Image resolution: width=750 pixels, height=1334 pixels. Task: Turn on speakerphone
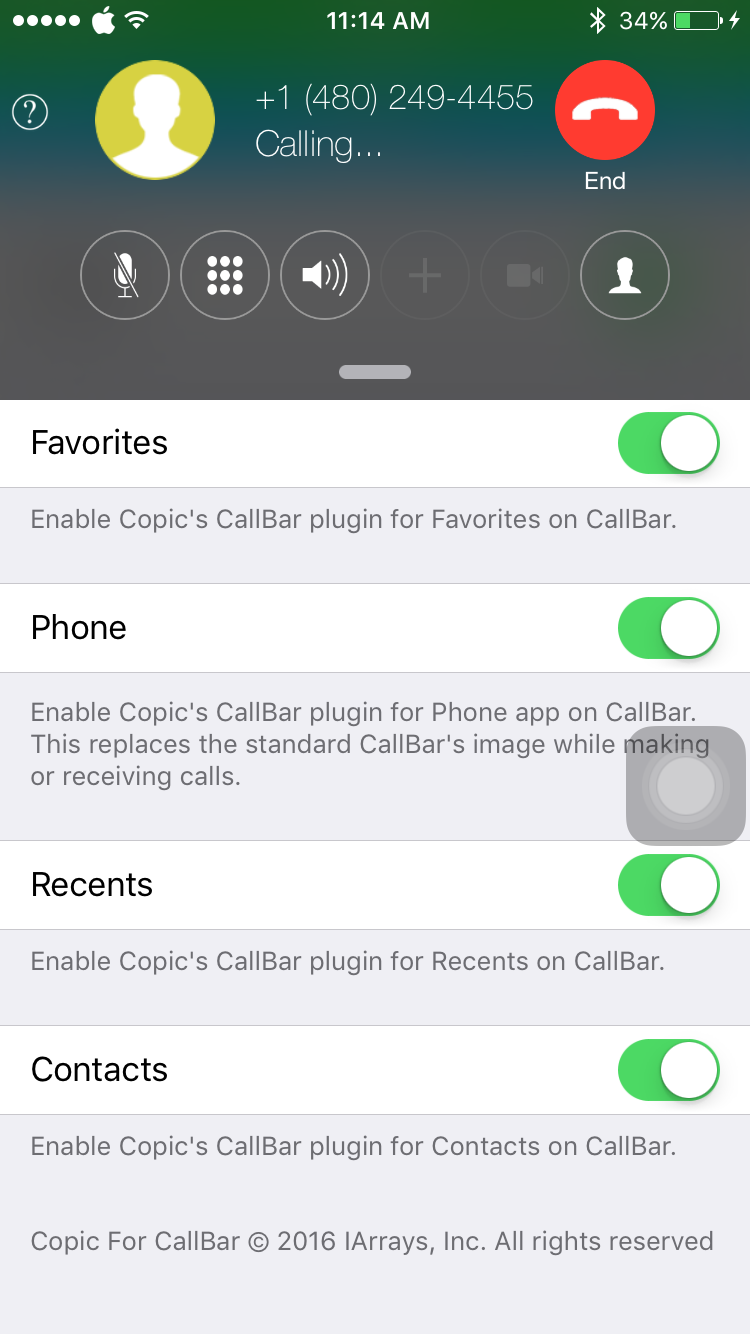click(325, 275)
